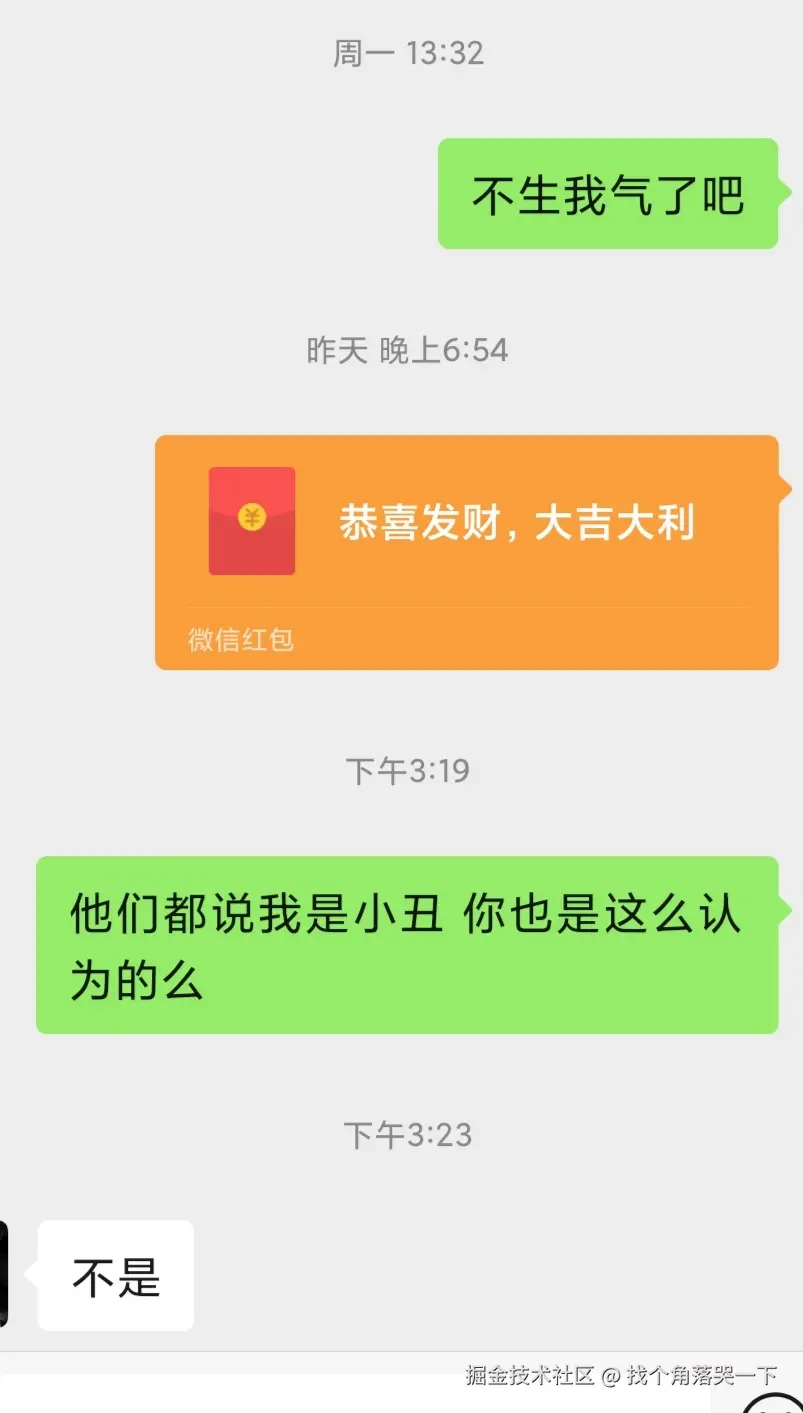Screen dimensions: 803x1413
Task: Click the divider line above 微信红包 text
Action: point(465,606)
